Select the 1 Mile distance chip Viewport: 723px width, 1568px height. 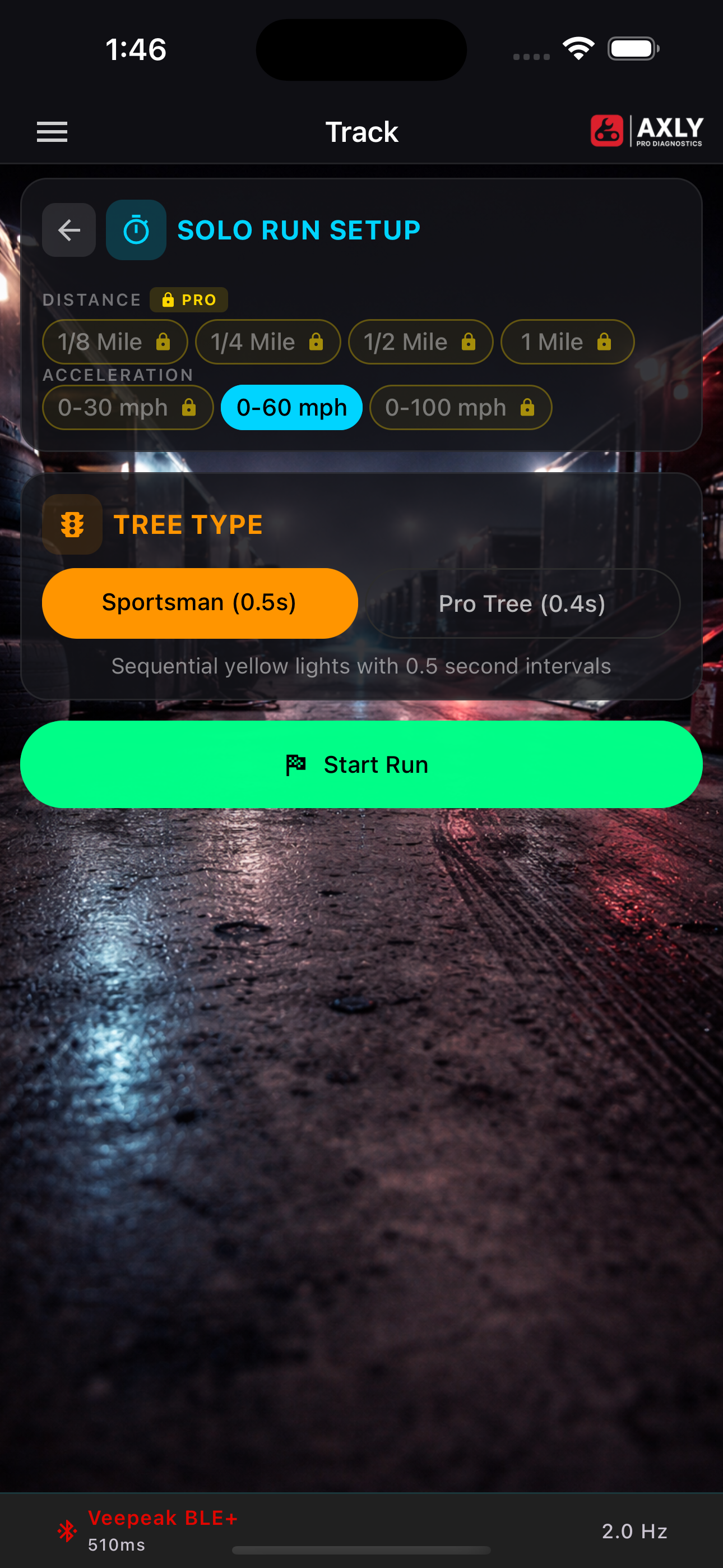pos(567,342)
